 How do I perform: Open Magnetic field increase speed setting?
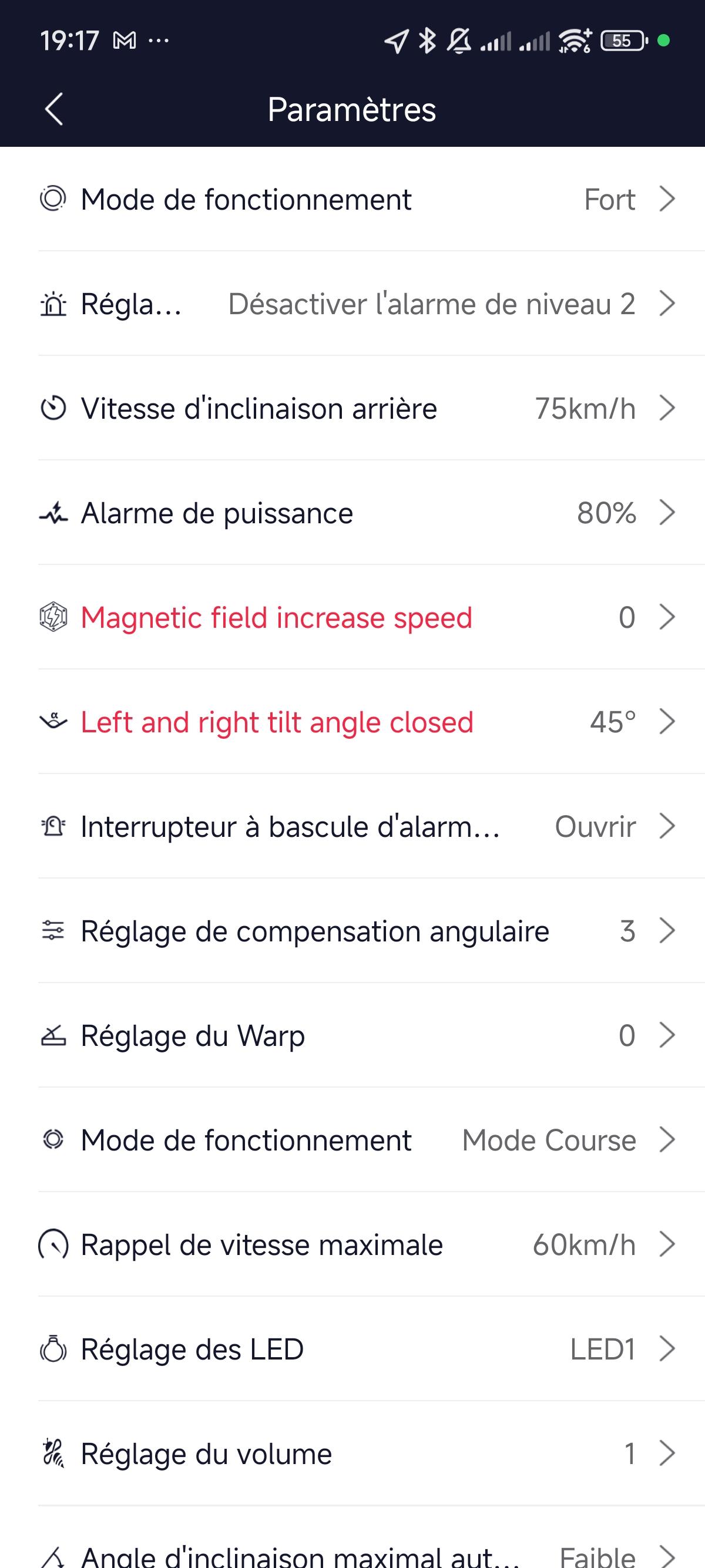352,617
